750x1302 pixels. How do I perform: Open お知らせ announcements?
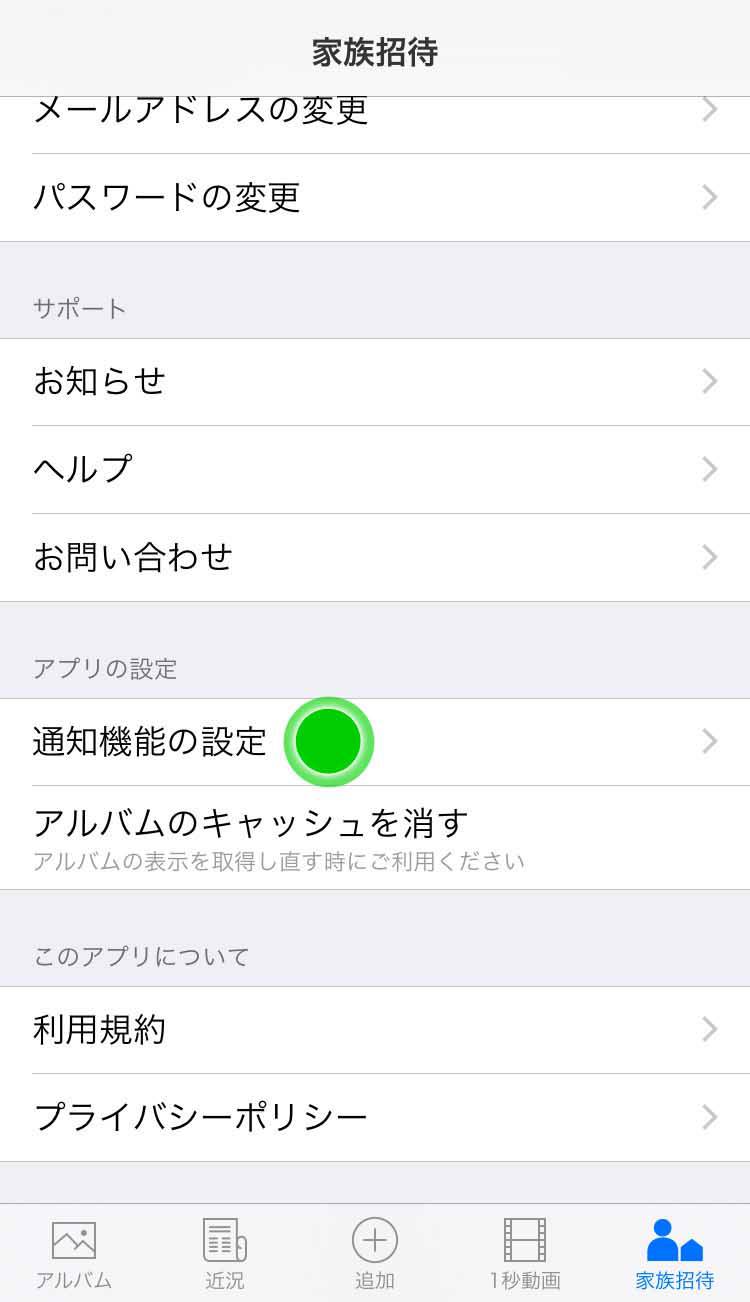(x=375, y=382)
